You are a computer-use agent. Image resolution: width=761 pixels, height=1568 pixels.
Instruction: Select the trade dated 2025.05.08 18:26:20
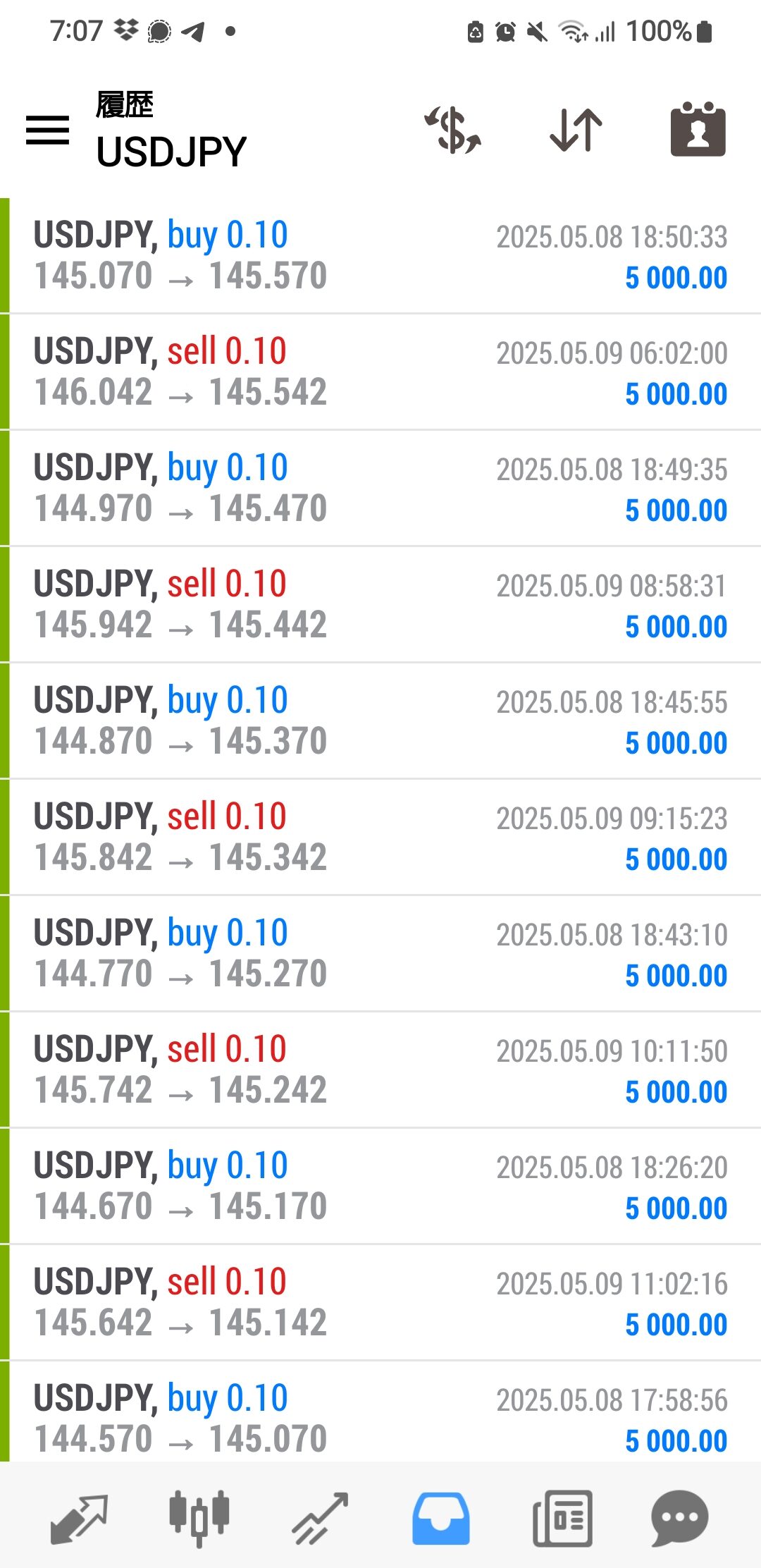point(380,1187)
